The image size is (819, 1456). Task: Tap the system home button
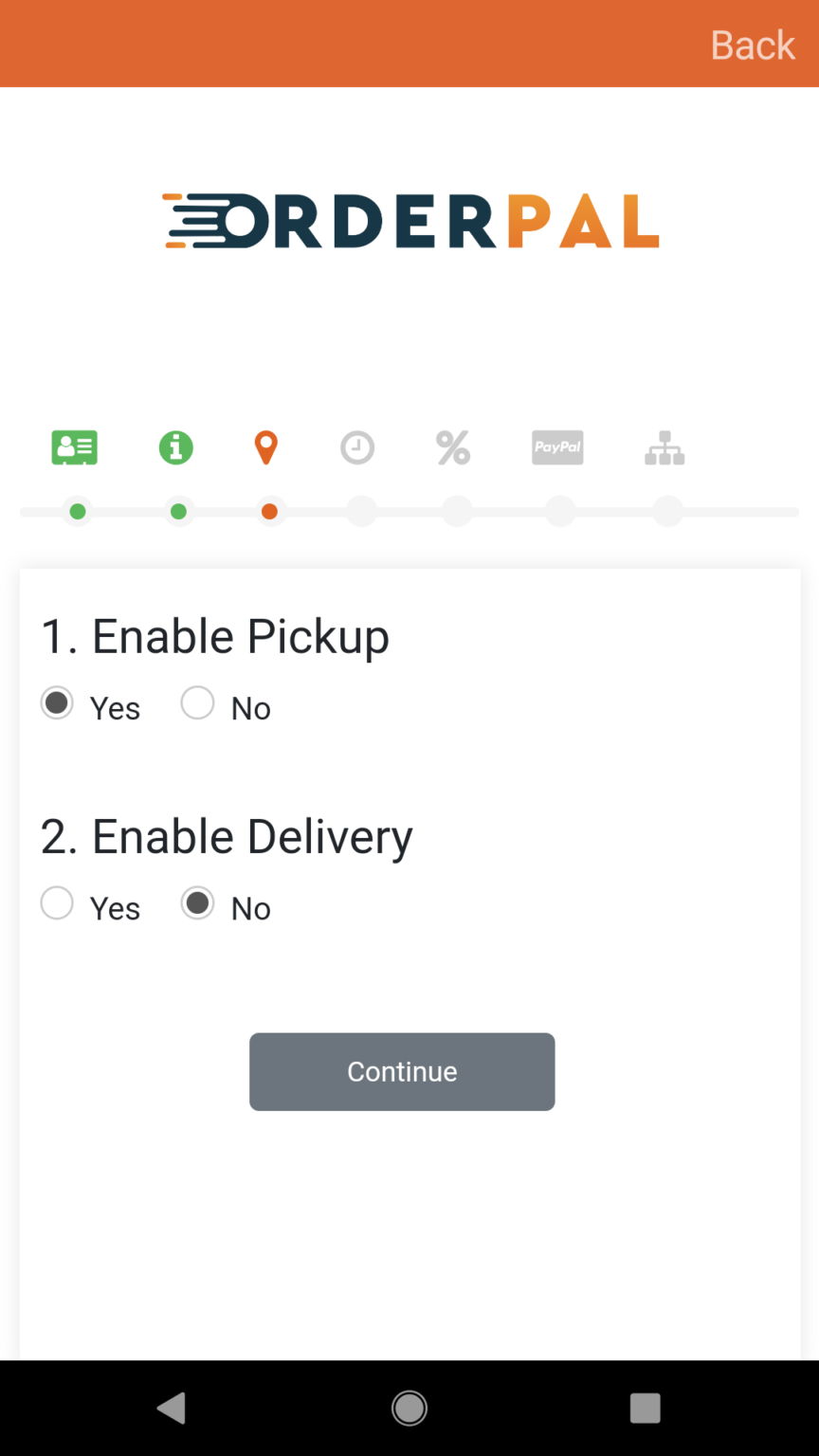[409, 1408]
